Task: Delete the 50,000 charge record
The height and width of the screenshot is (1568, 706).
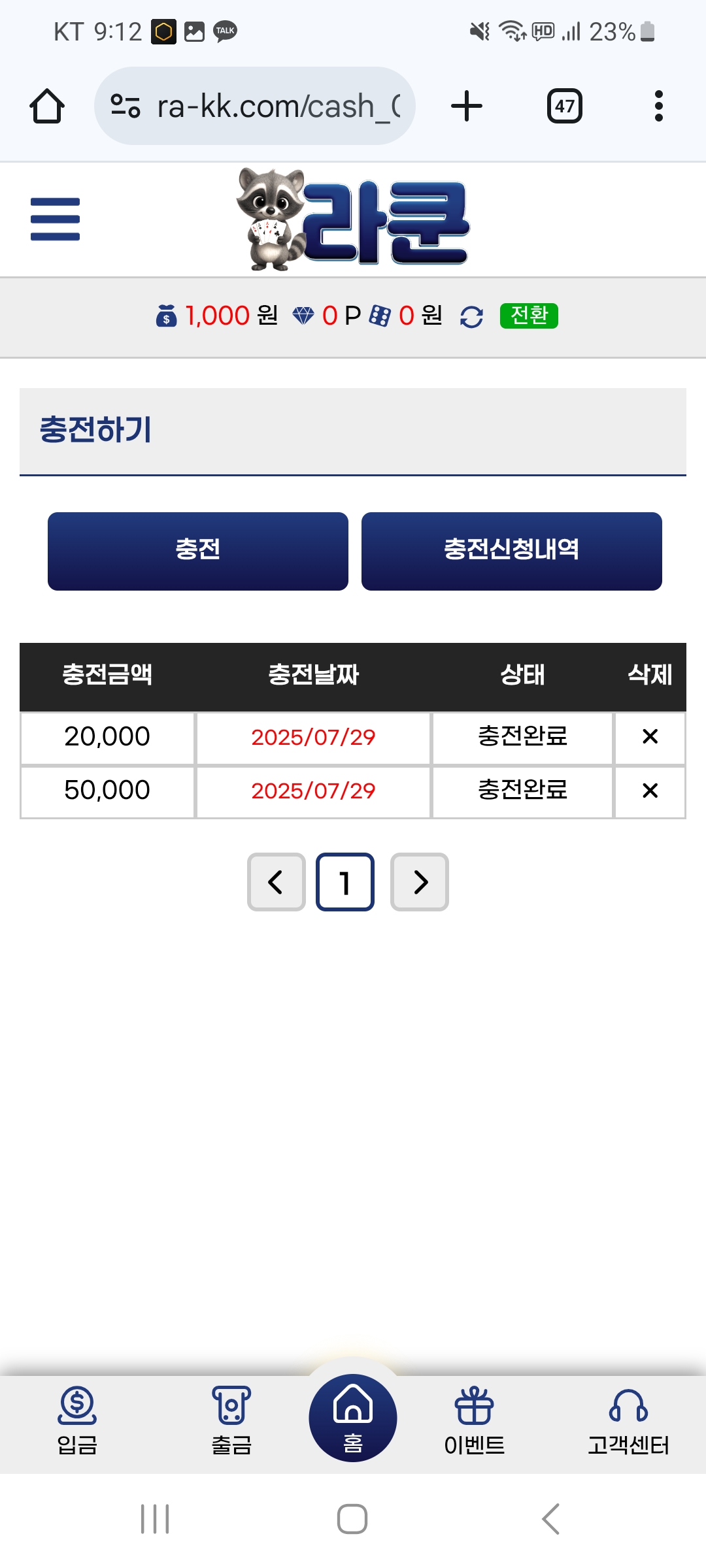Action: (x=650, y=791)
